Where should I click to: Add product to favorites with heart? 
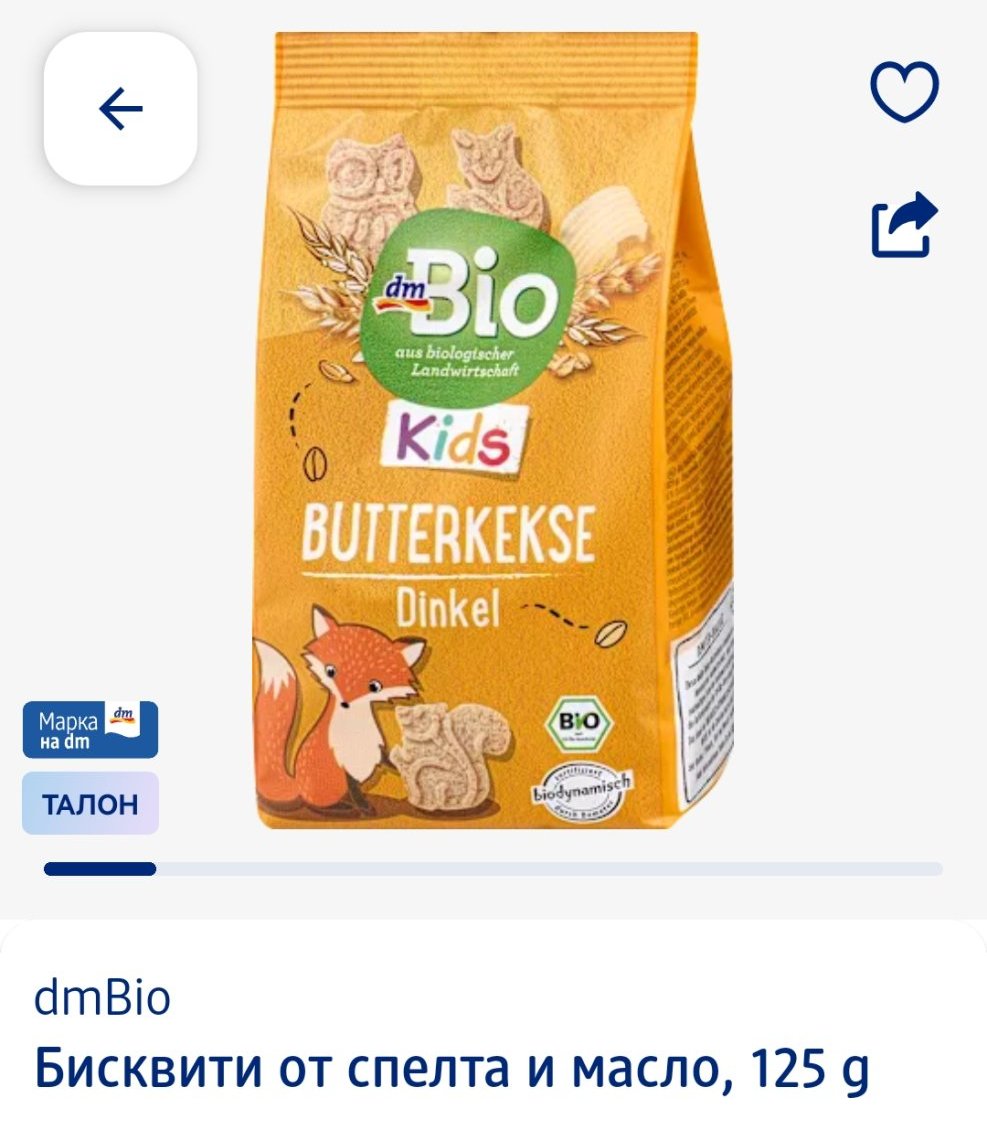(904, 92)
